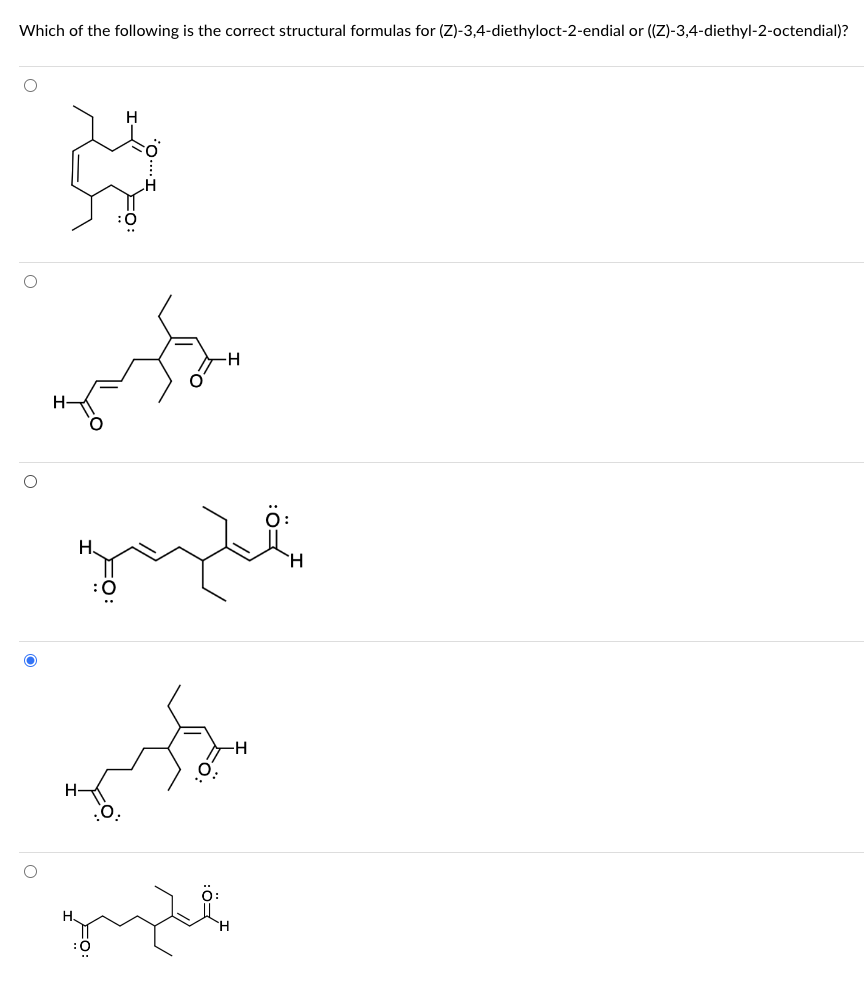Click the divider line below the question
The height and width of the screenshot is (992, 864).
pos(433,63)
